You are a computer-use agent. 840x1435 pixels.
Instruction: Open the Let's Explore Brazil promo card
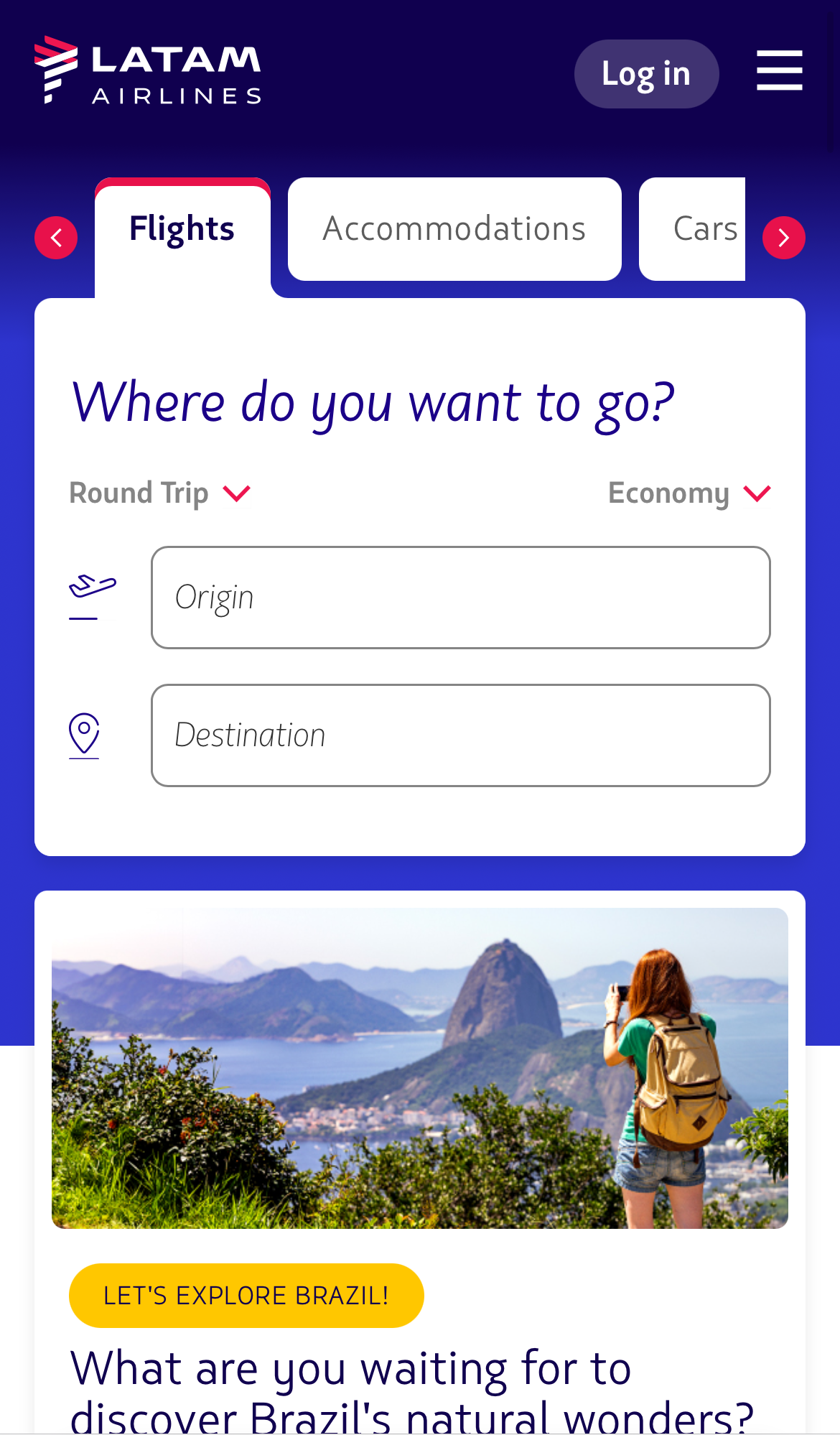[420, 1162]
